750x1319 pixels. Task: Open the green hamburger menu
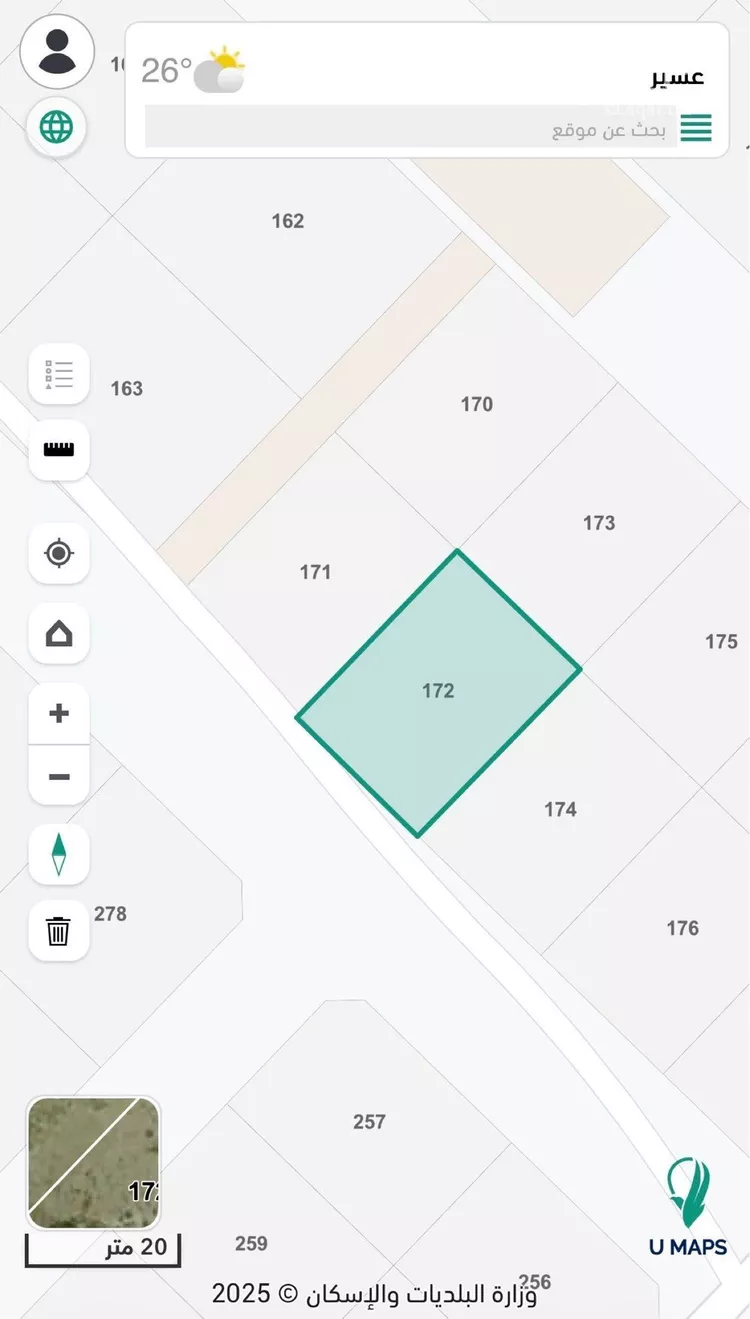coord(696,128)
